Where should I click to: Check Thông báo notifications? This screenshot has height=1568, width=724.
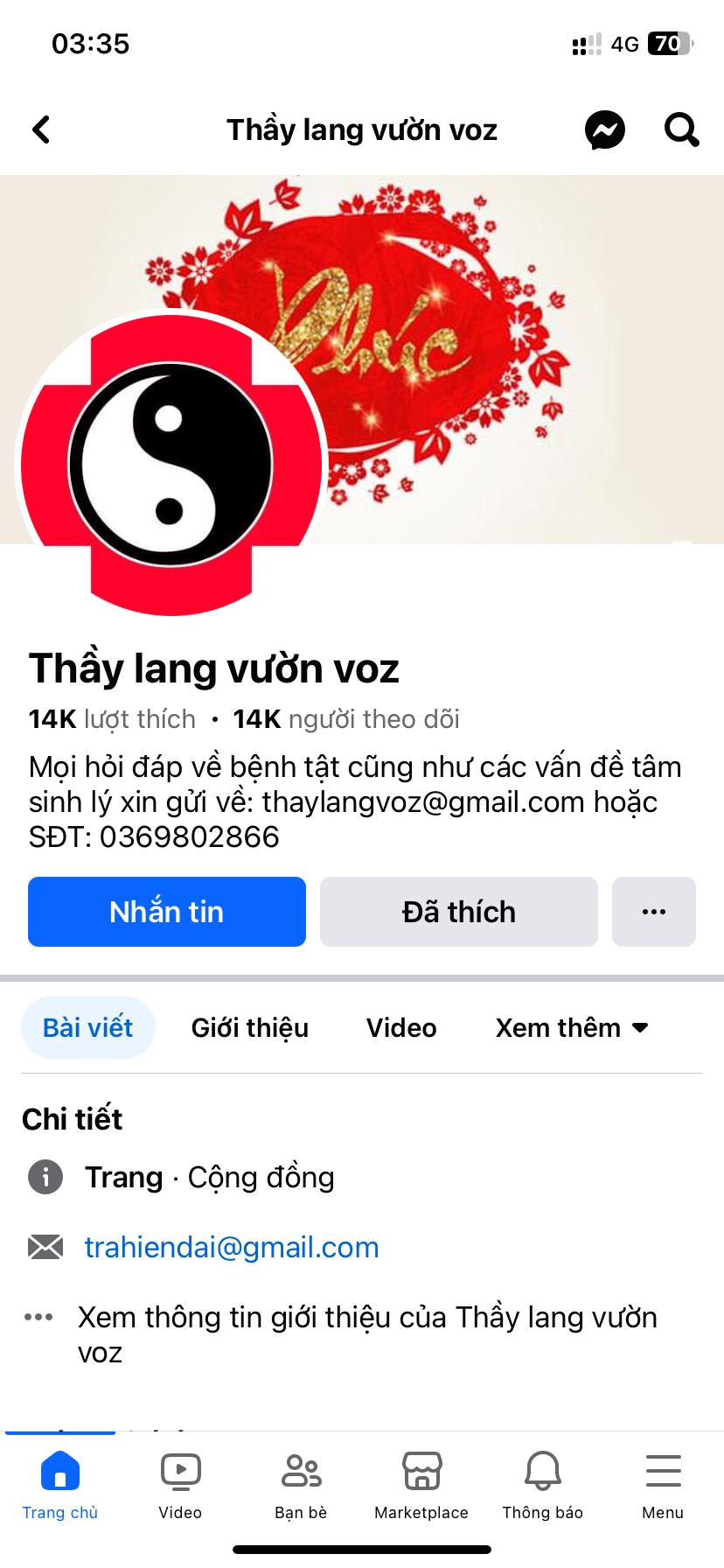542,1484
